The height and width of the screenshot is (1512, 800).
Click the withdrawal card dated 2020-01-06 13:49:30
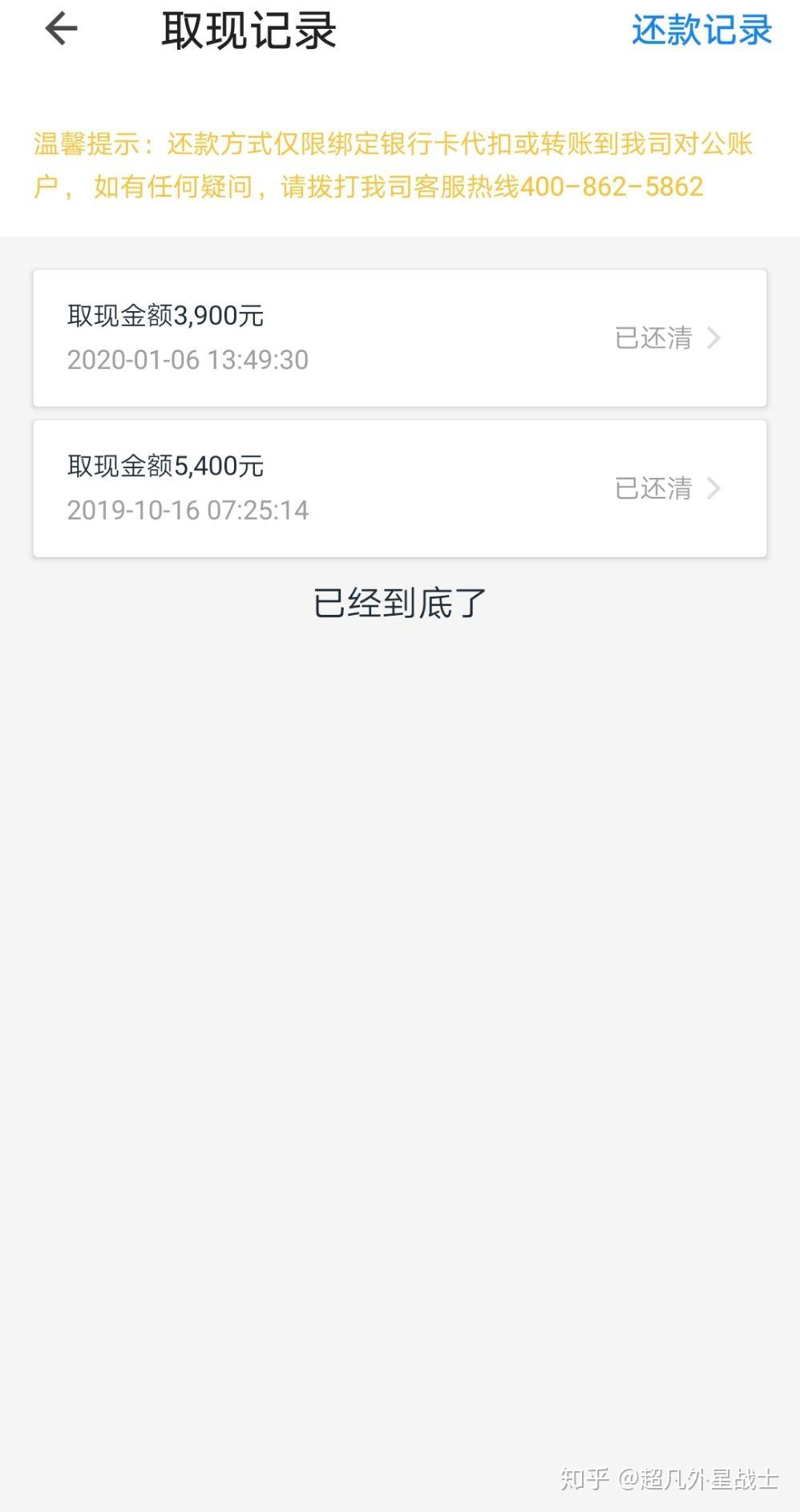point(399,337)
